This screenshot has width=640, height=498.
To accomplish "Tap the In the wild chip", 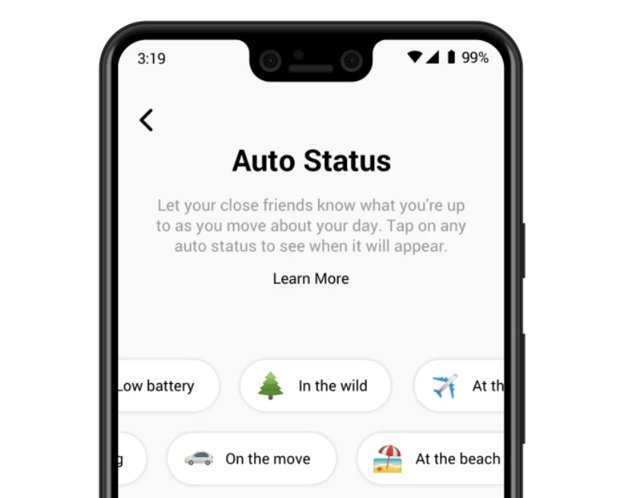I will coord(315,385).
